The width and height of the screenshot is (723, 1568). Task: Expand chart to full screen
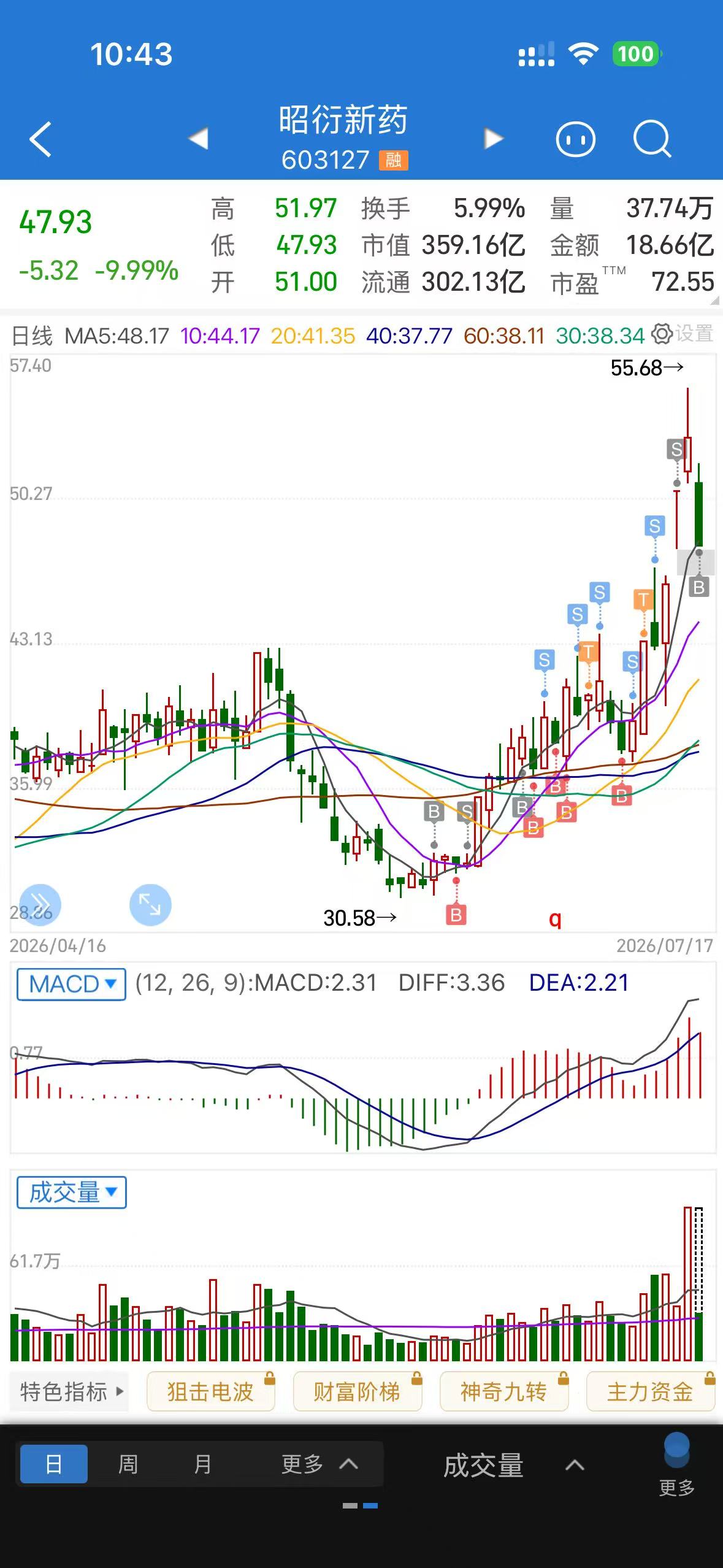click(150, 904)
